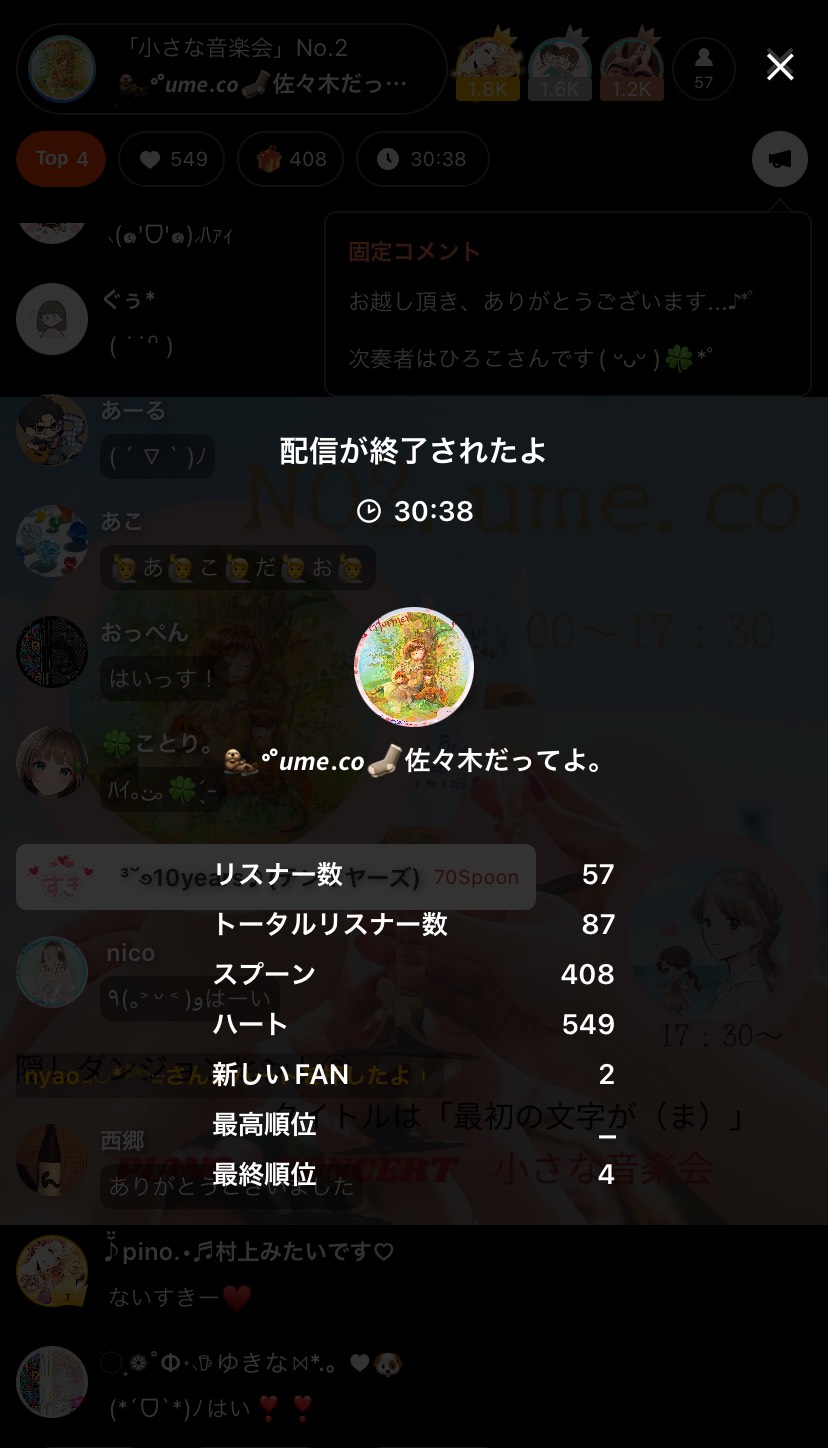The image size is (828, 1448).
Task: Open あこ's profile avatar
Action: point(52,541)
